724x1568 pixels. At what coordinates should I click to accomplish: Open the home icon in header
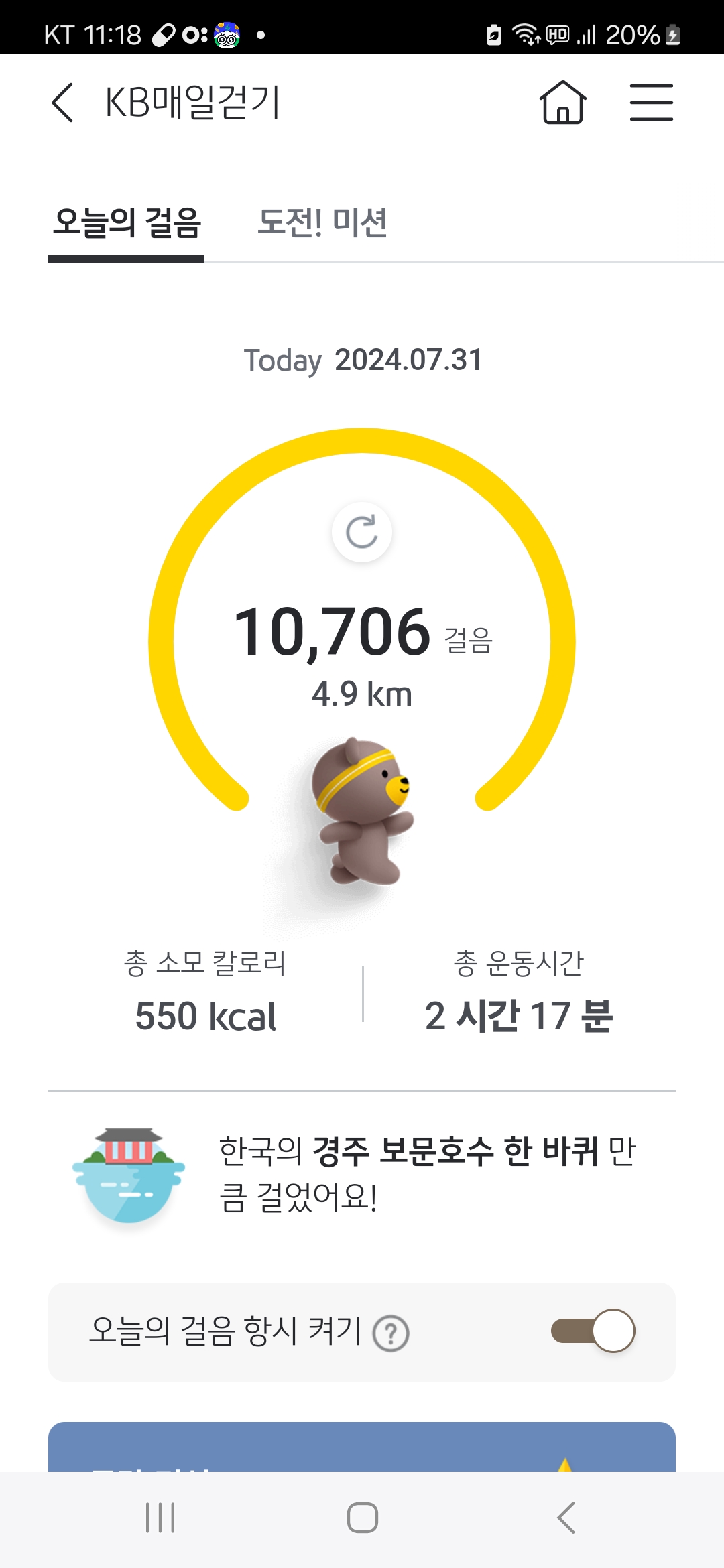coord(563,103)
